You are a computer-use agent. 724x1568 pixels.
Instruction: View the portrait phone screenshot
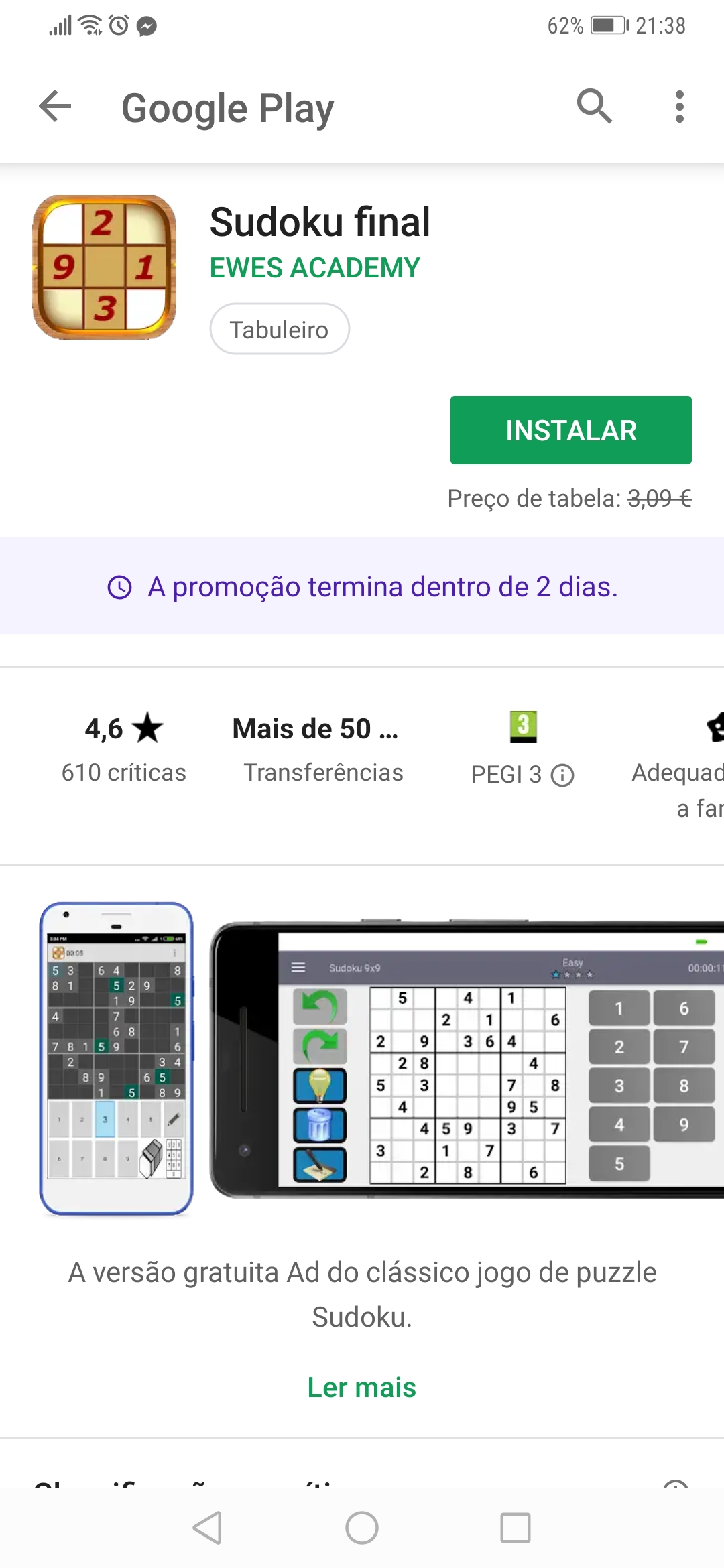point(117,1059)
